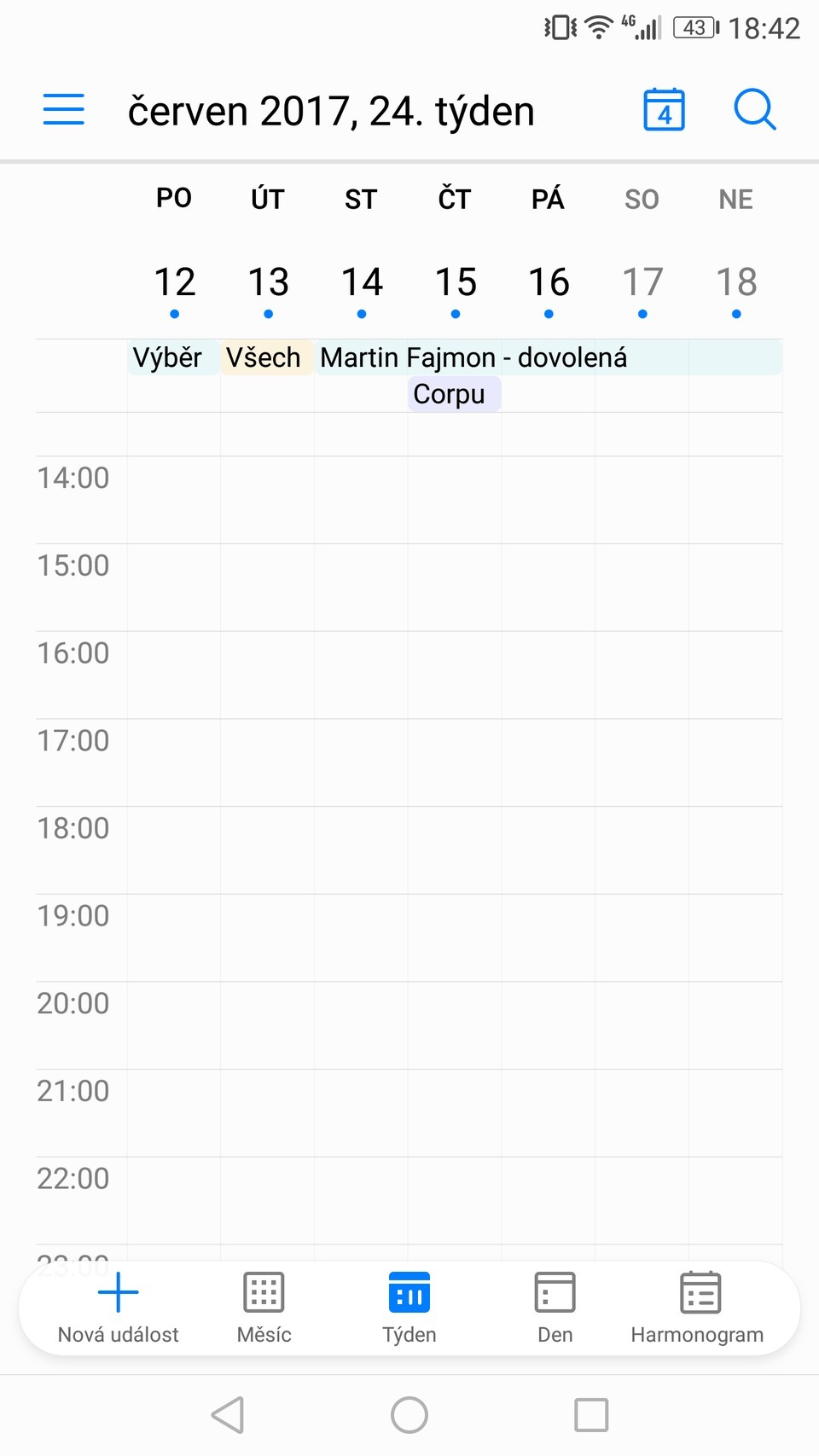This screenshot has width=819, height=1456.
Task: Open the Harmonogram view
Action: coord(697,1308)
